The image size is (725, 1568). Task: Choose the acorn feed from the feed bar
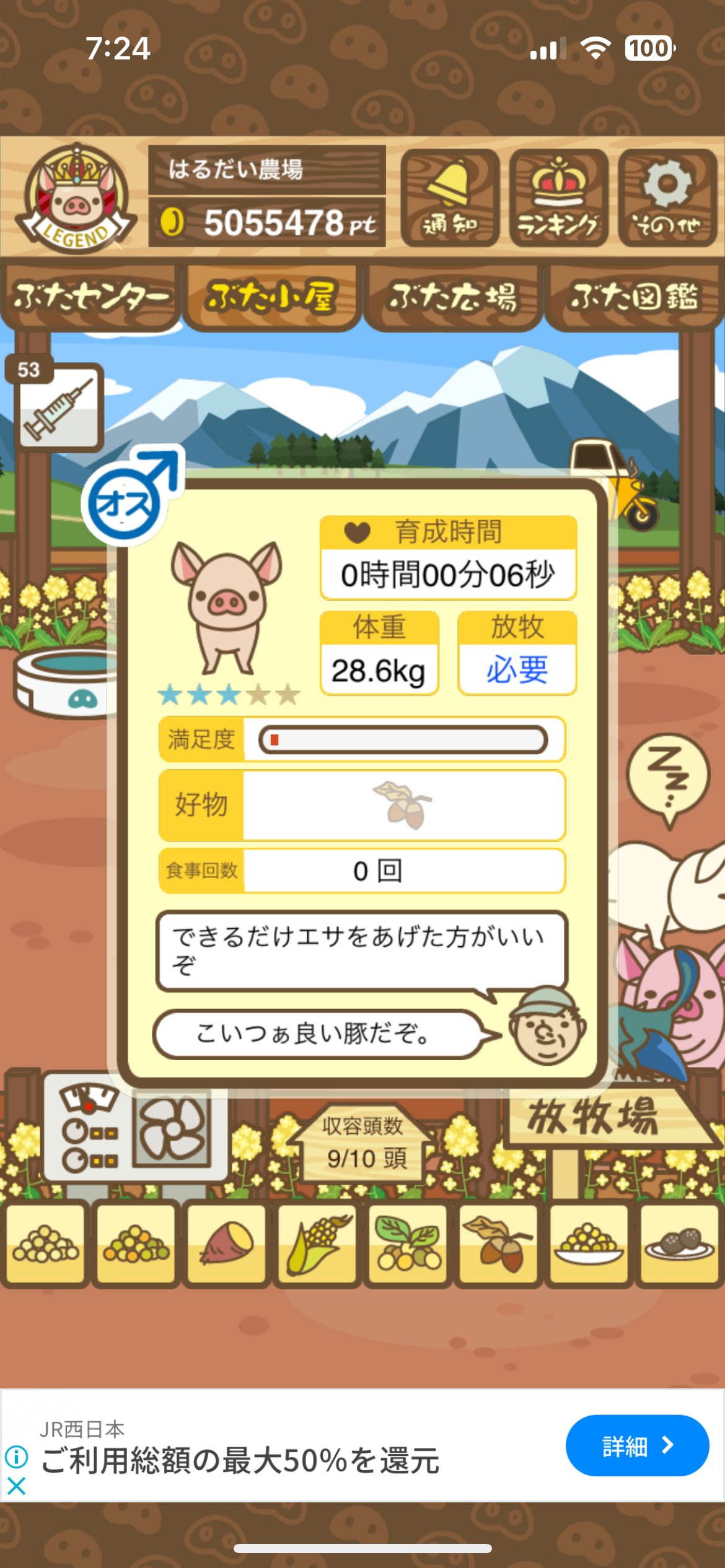click(x=498, y=1244)
